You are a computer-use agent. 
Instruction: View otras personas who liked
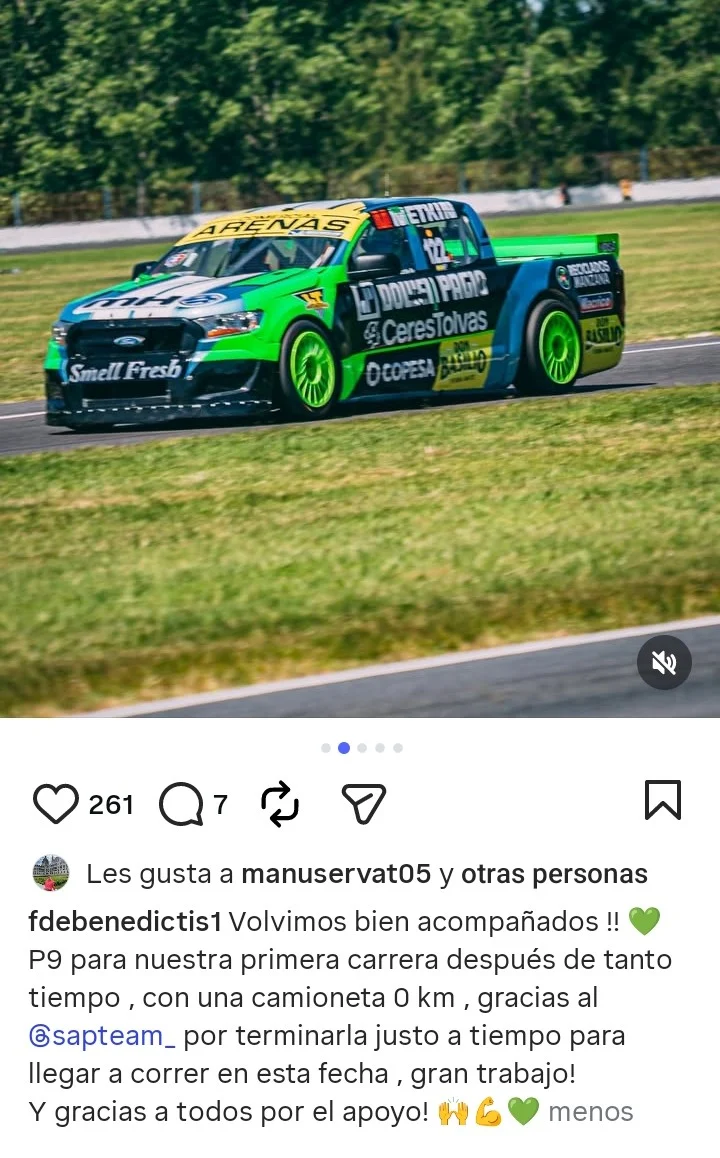554,874
